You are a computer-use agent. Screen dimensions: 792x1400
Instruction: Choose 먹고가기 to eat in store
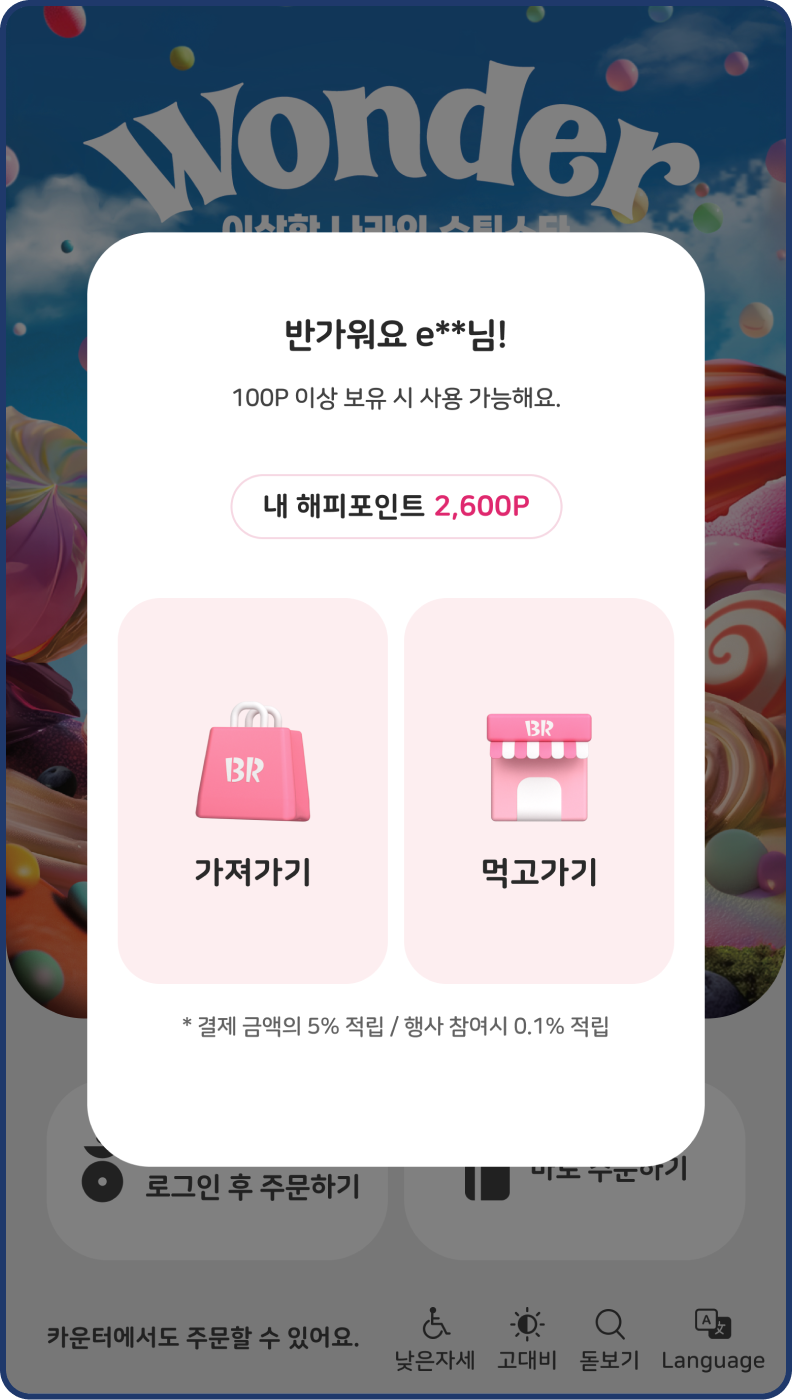[538, 790]
